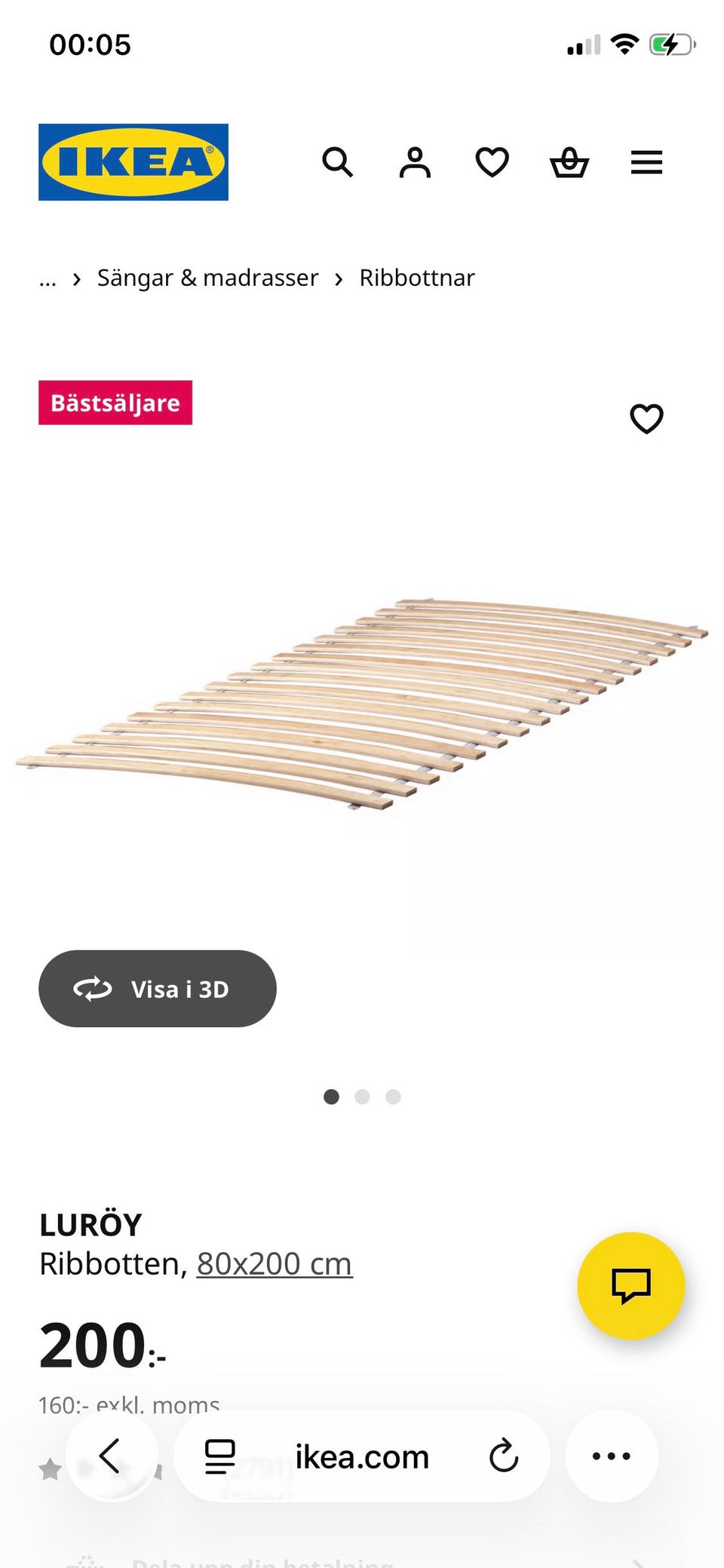Viewport: 724px width, 1568px height.
Task: Open the browser more options menu
Action: [612, 1456]
